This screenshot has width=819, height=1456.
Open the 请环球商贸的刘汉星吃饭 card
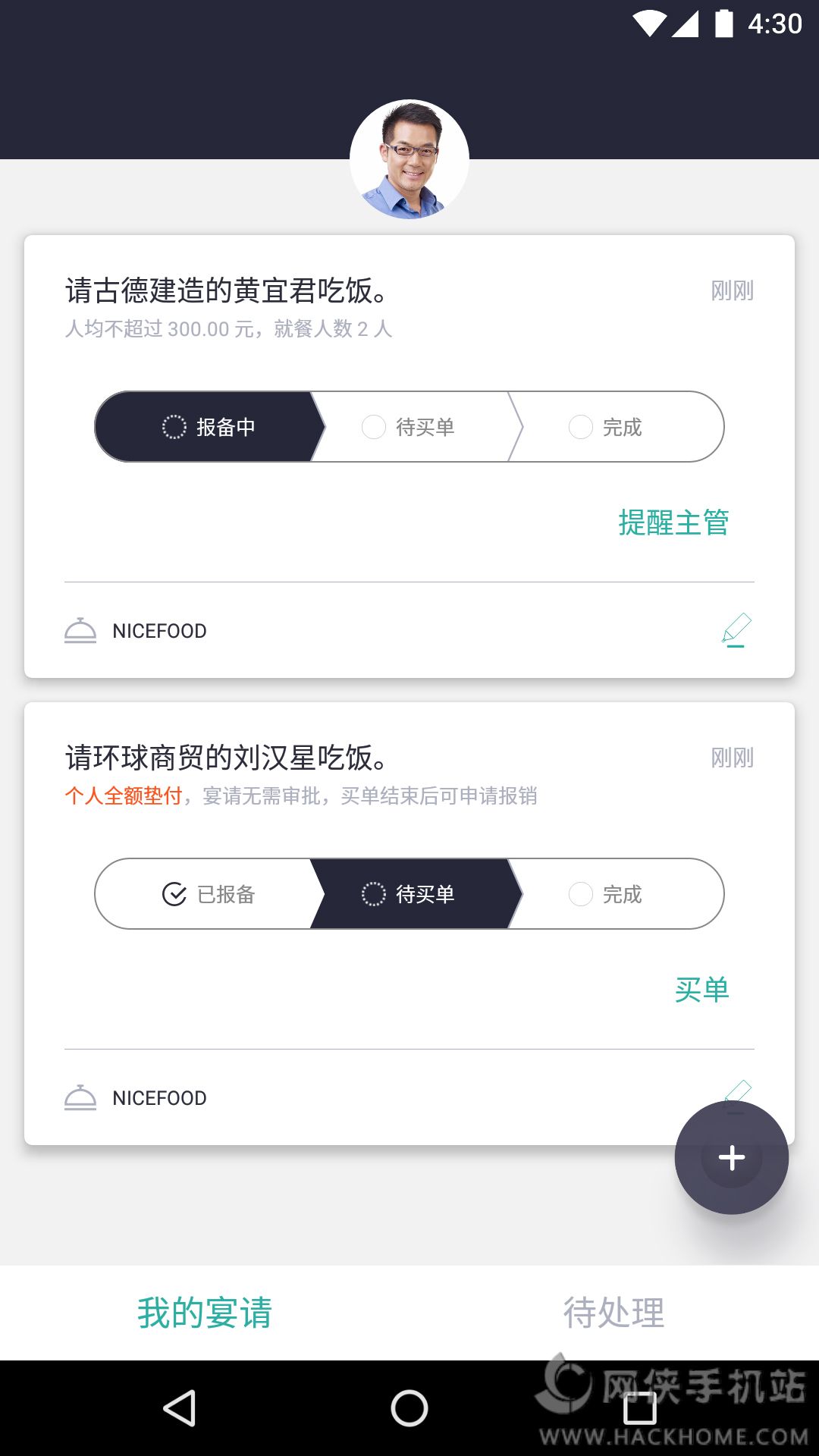pyautogui.click(x=227, y=758)
